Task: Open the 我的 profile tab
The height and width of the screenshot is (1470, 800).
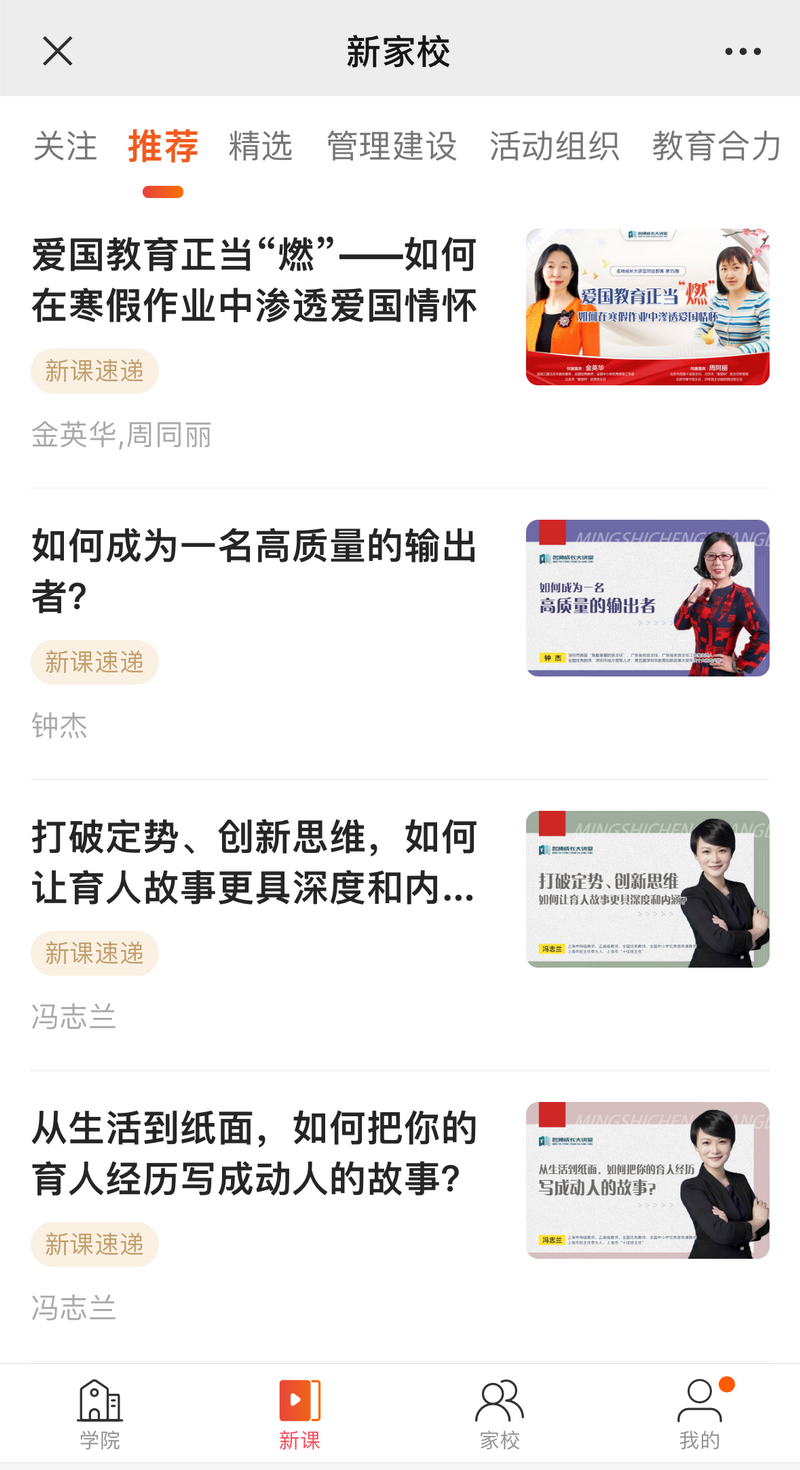Action: [x=699, y=1414]
